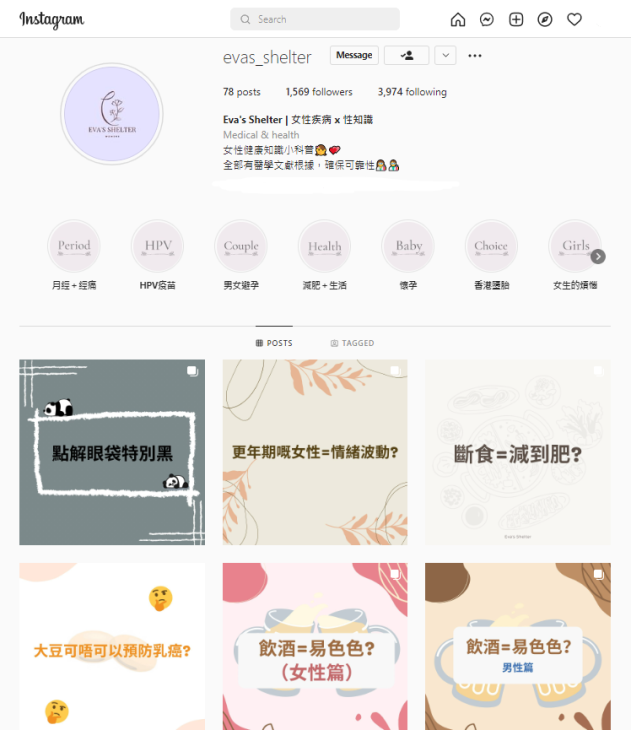
Task: Open the Explore compass
Action: (545, 19)
